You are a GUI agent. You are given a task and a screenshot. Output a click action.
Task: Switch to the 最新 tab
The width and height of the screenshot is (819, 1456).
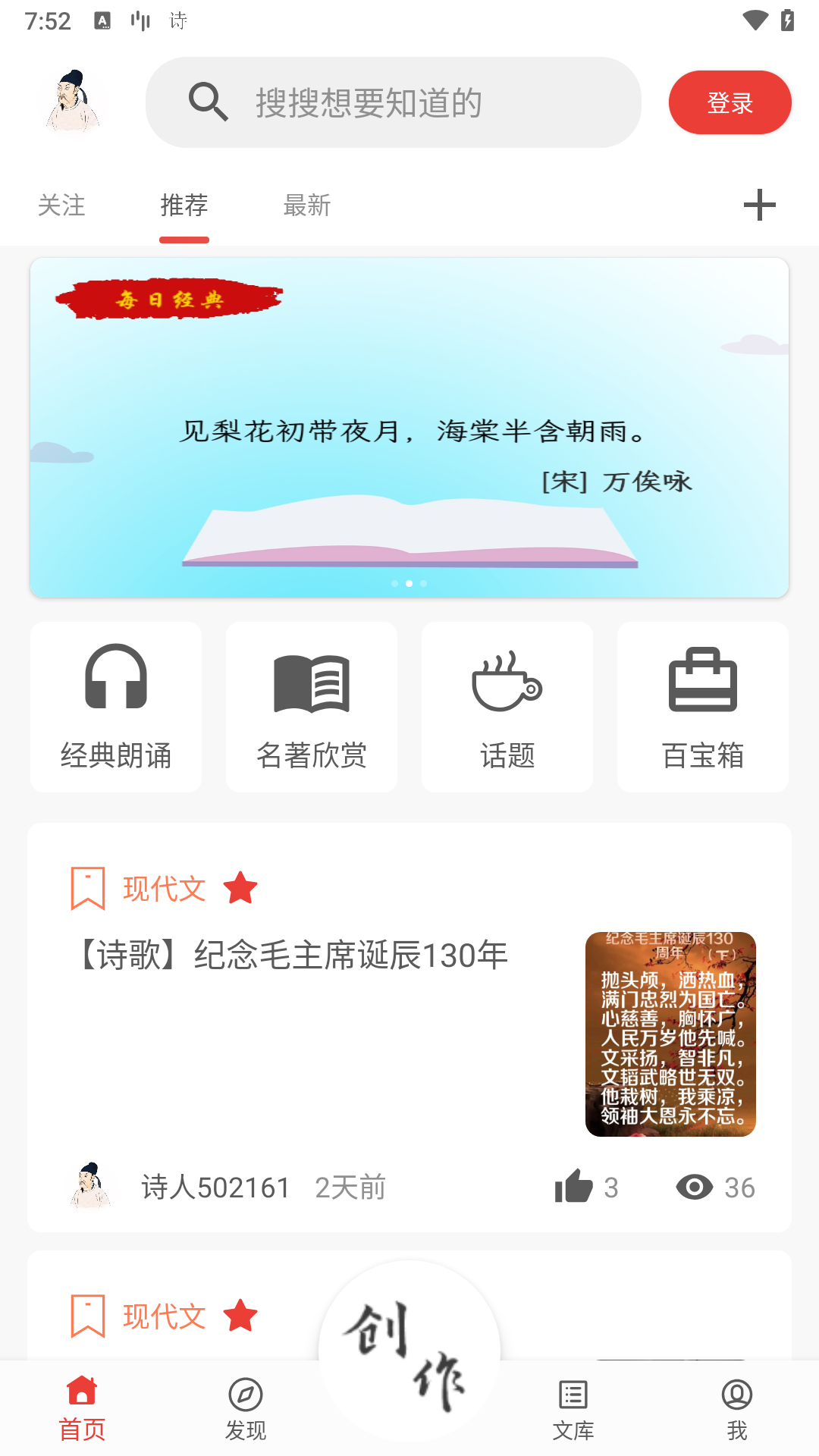(306, 205)
